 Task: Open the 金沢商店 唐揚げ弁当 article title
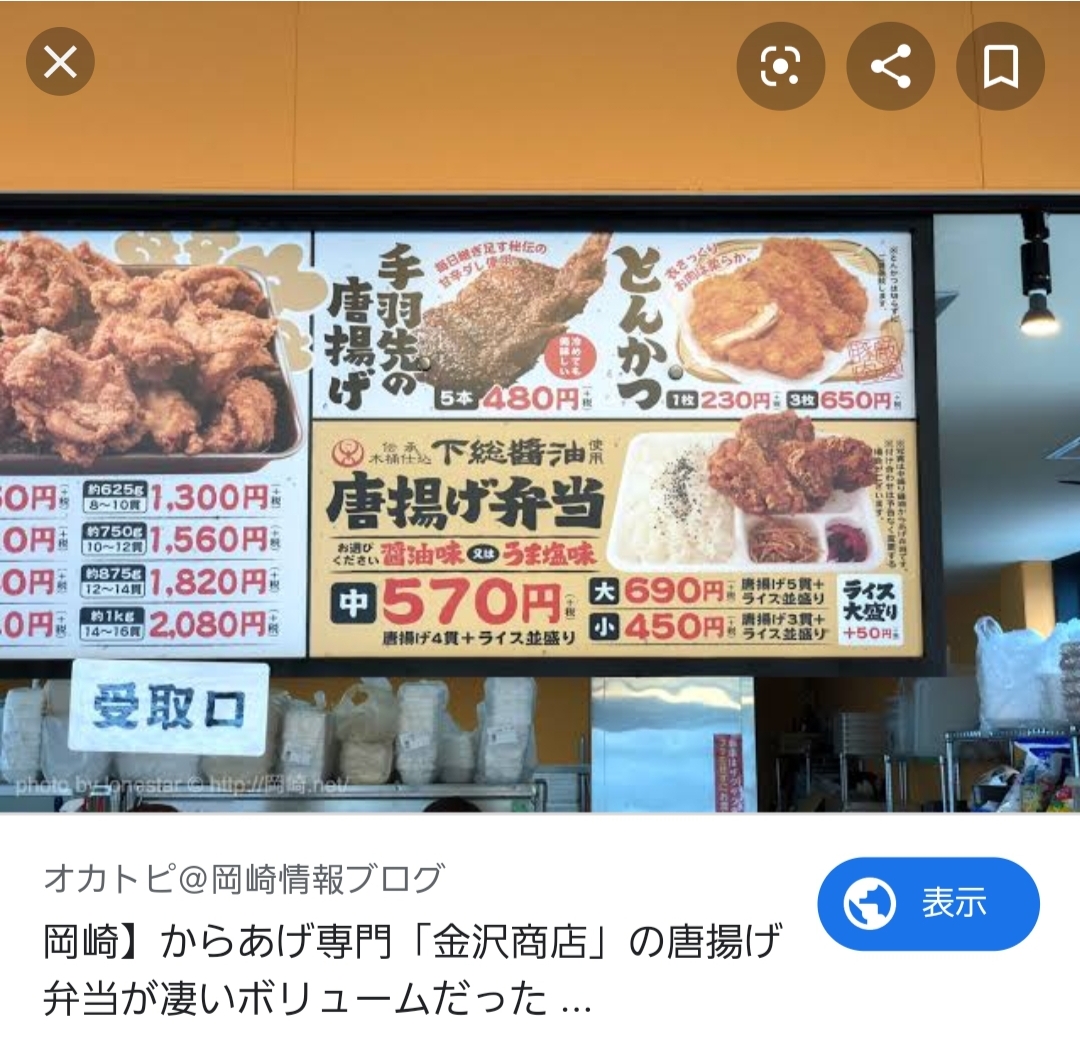pyautogui.click(x=412, y=969)
